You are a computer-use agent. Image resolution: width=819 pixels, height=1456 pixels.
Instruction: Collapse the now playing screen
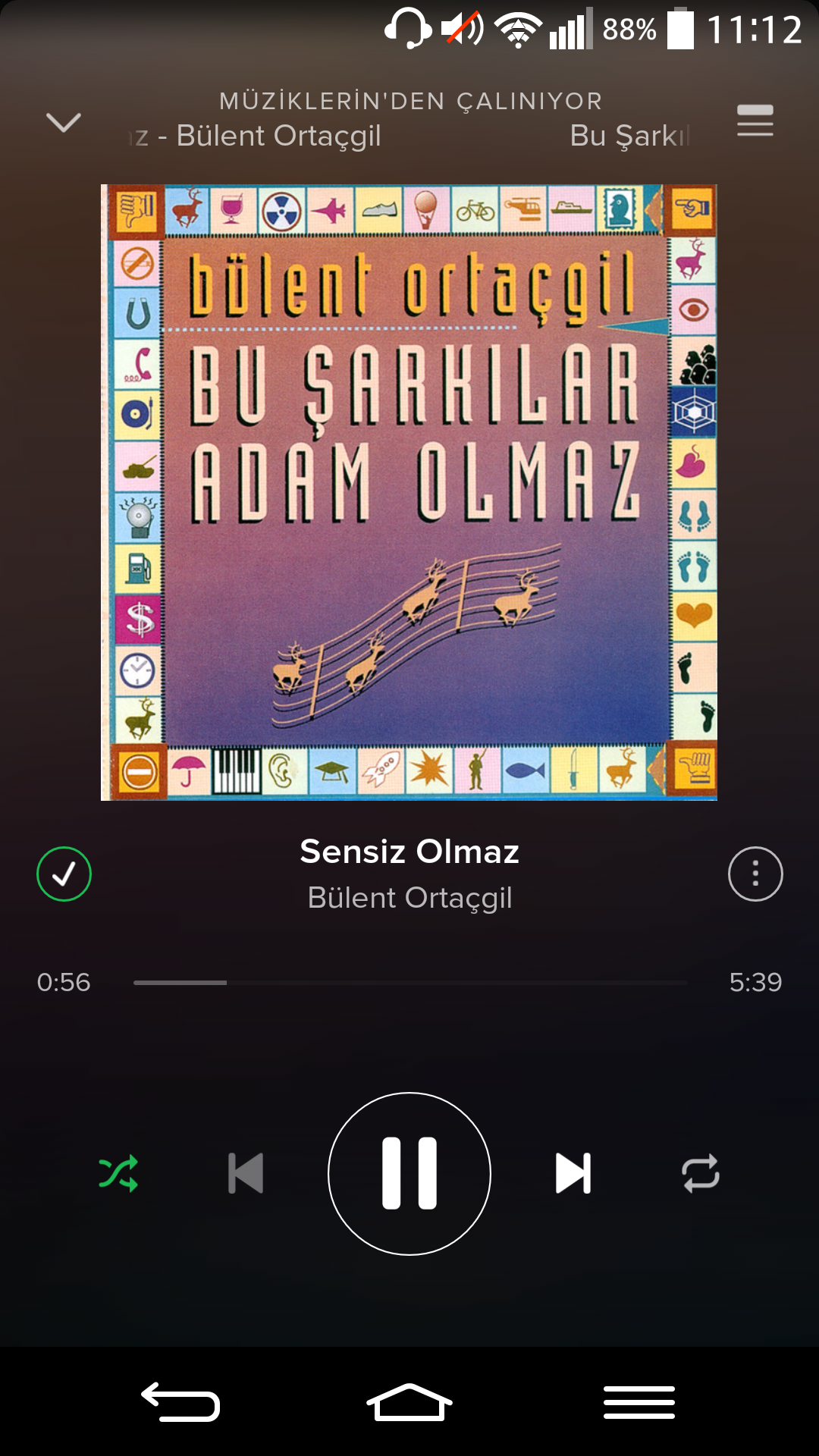pos(64,121)
